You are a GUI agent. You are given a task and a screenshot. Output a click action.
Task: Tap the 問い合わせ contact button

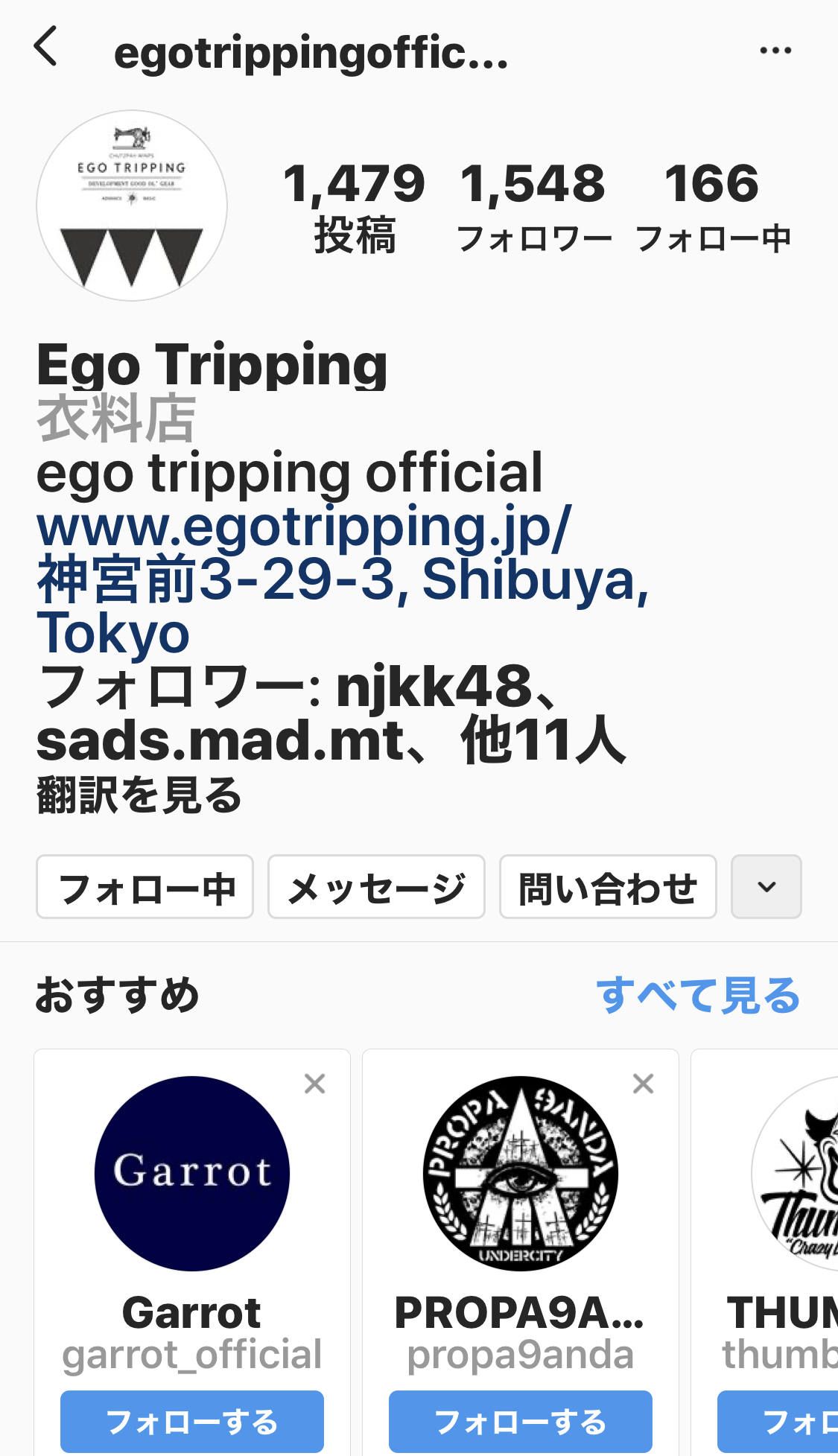[x=608, y=886]
